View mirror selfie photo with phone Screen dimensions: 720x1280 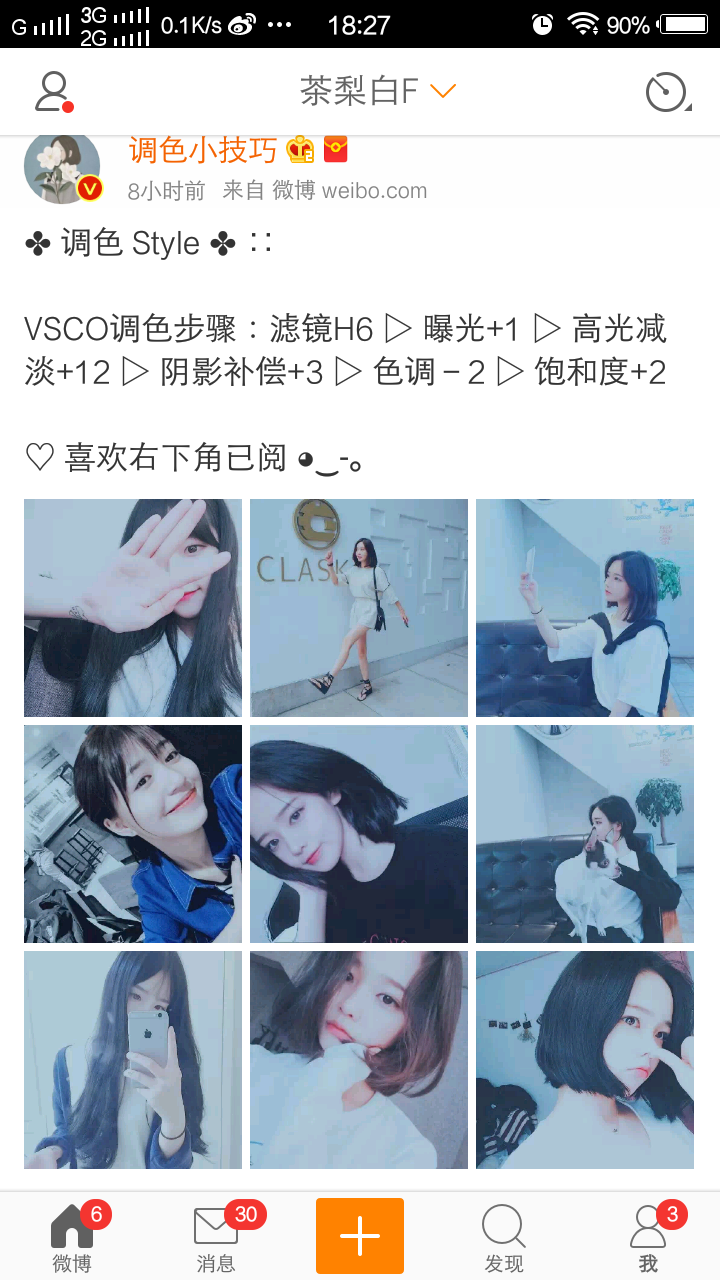pyautogui.click(x=133, y=1060)
